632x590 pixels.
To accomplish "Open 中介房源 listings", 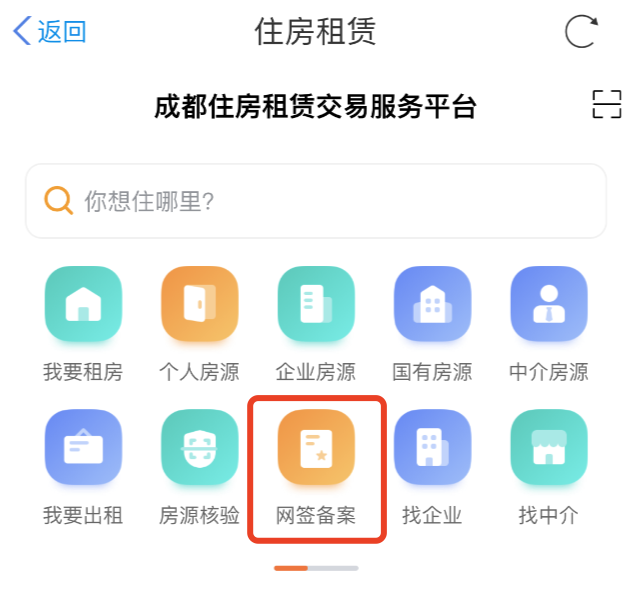I will pos(548,305).
